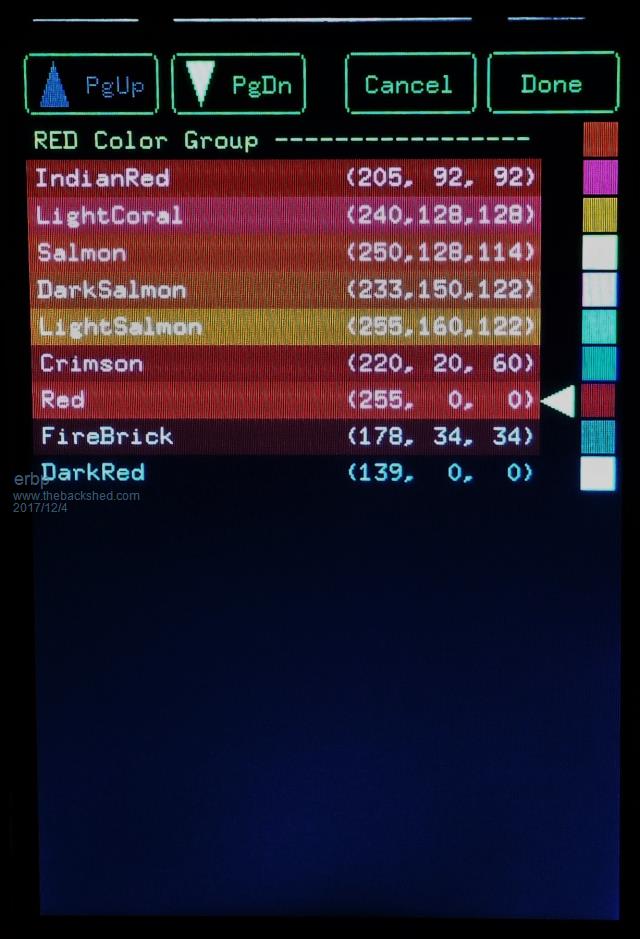Tap the PgUp button
Screen dimensions: 640x939
click(x=91, y=84)
